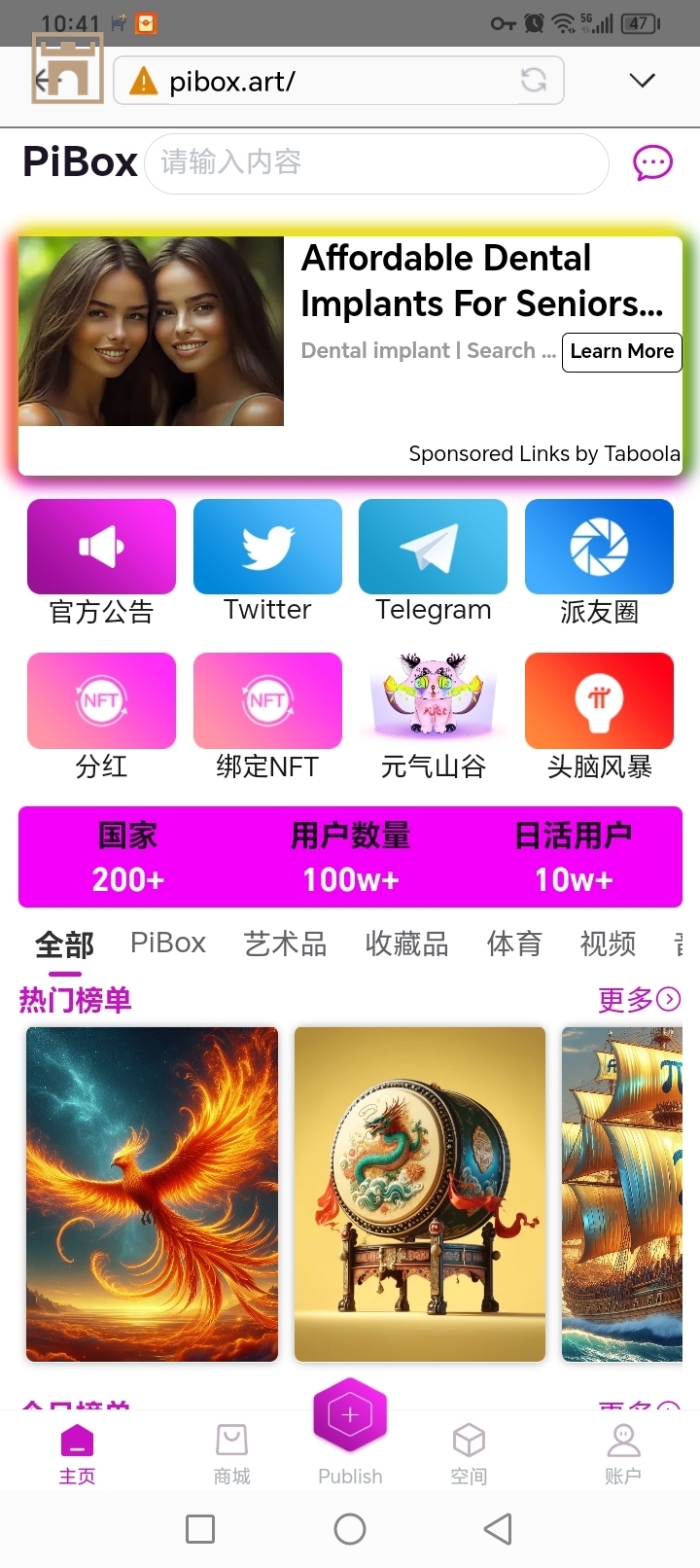Switch to 商城 in bottom navigation
Image resolution: width=700 pixels, height=1568 pixels.
point(231,1454)
